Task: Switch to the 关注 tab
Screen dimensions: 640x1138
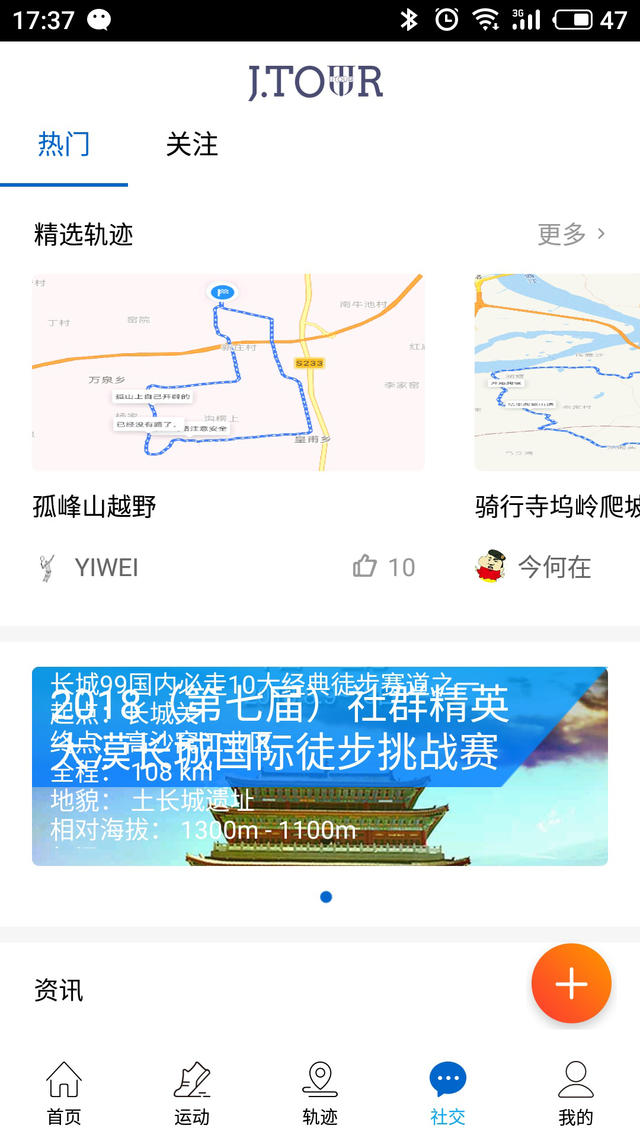Action: point(191,144)
